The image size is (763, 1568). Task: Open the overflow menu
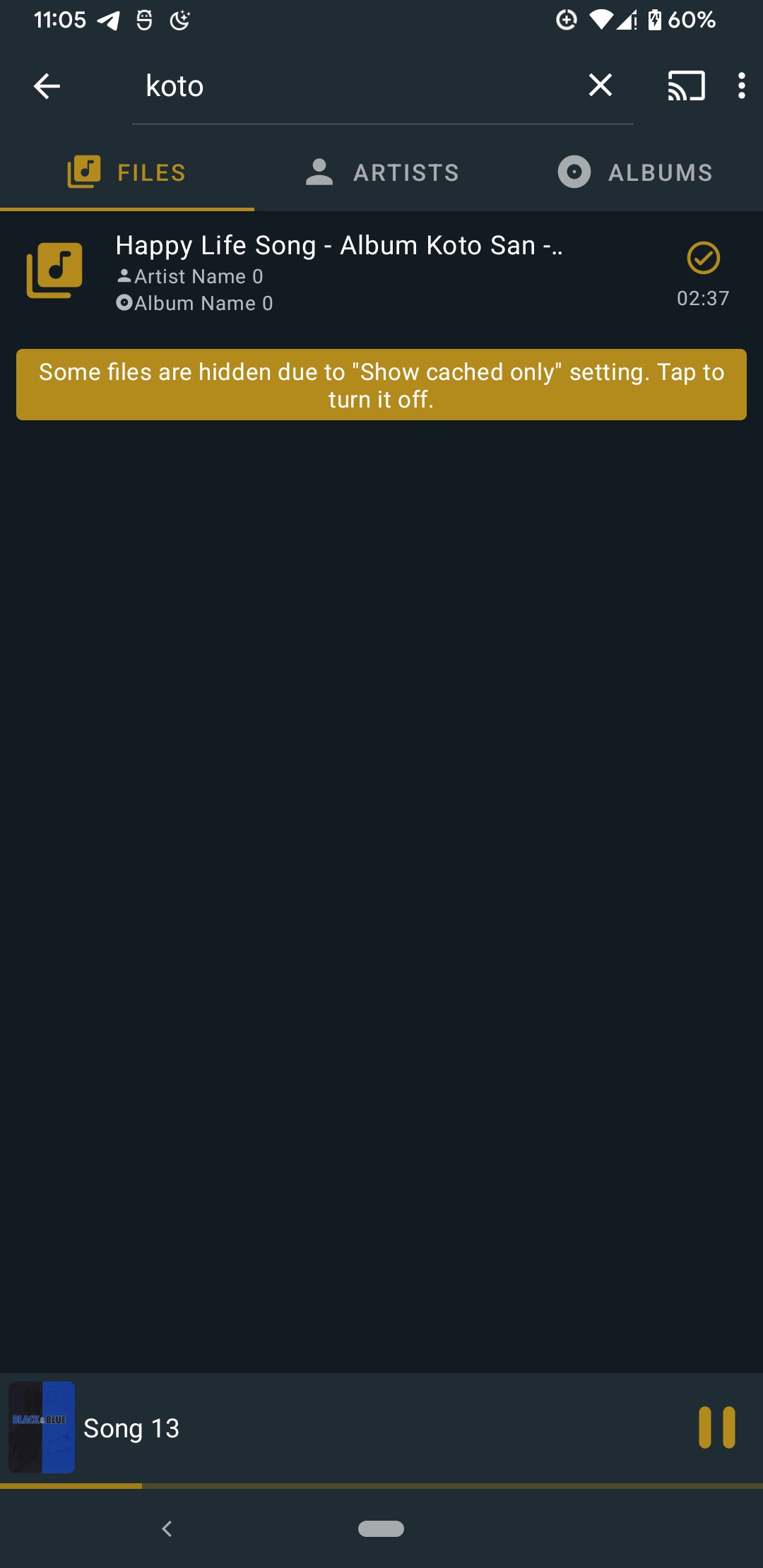click(x=741, y=86)
